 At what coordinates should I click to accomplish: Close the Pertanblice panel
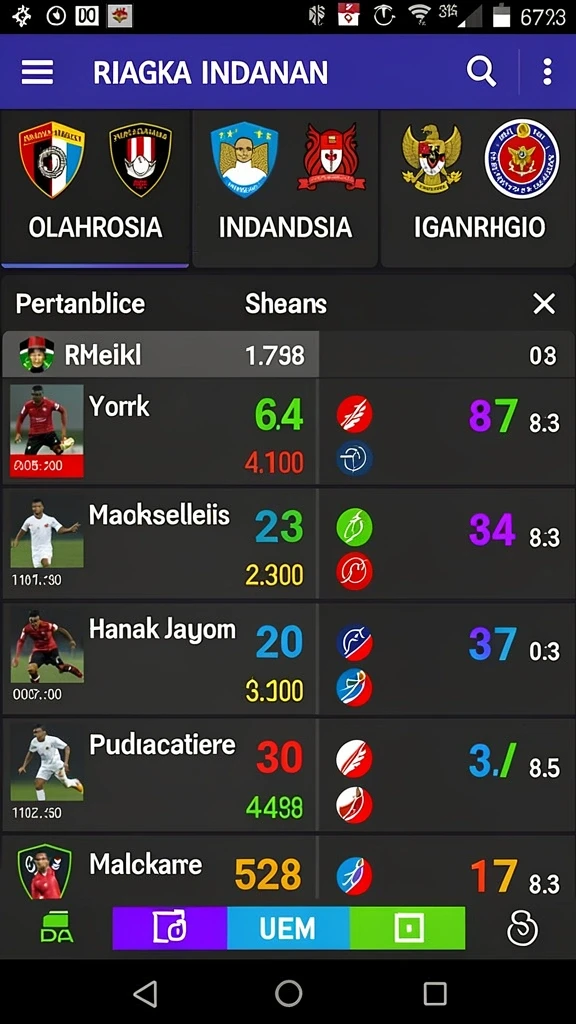tap(544, 304)
